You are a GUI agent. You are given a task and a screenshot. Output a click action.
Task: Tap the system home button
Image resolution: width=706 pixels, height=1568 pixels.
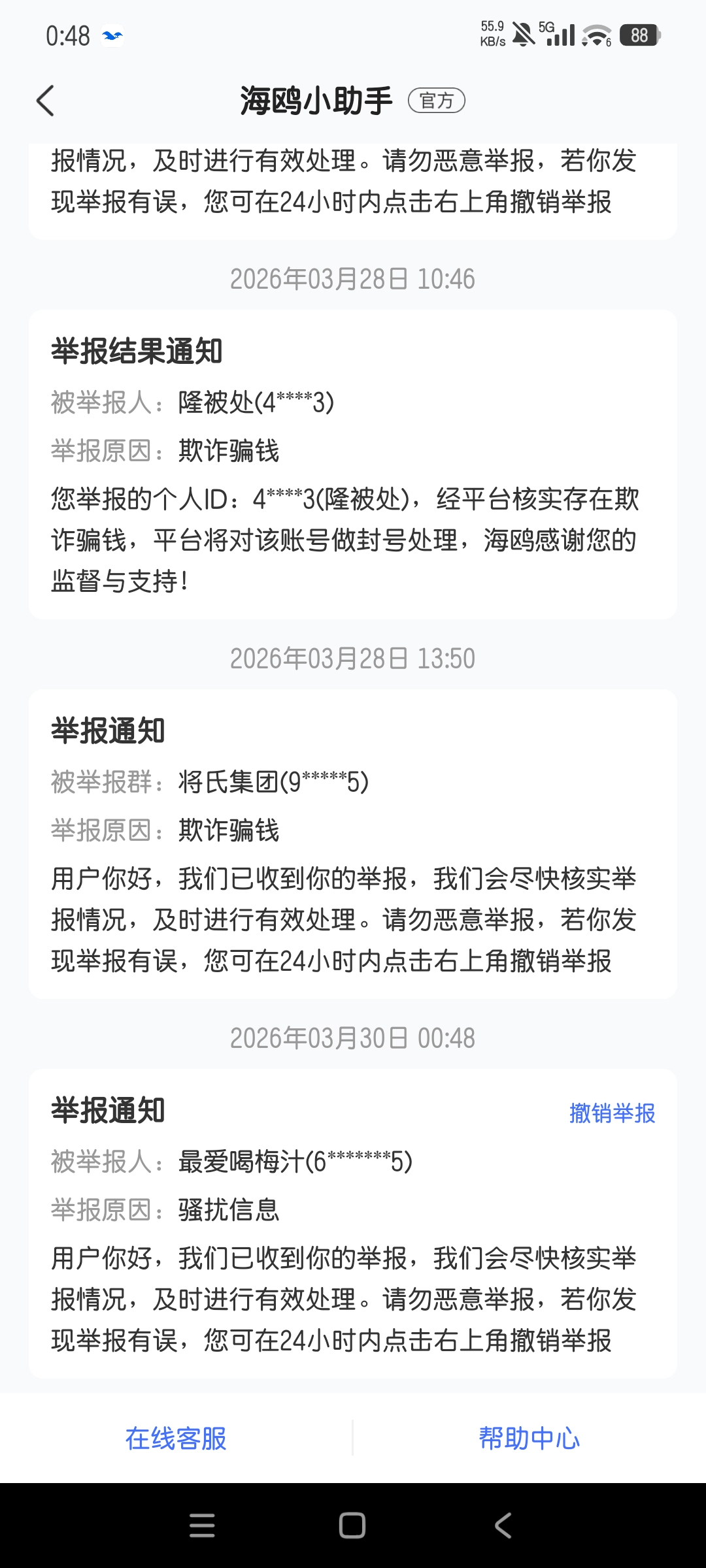tap(352, 1526)
